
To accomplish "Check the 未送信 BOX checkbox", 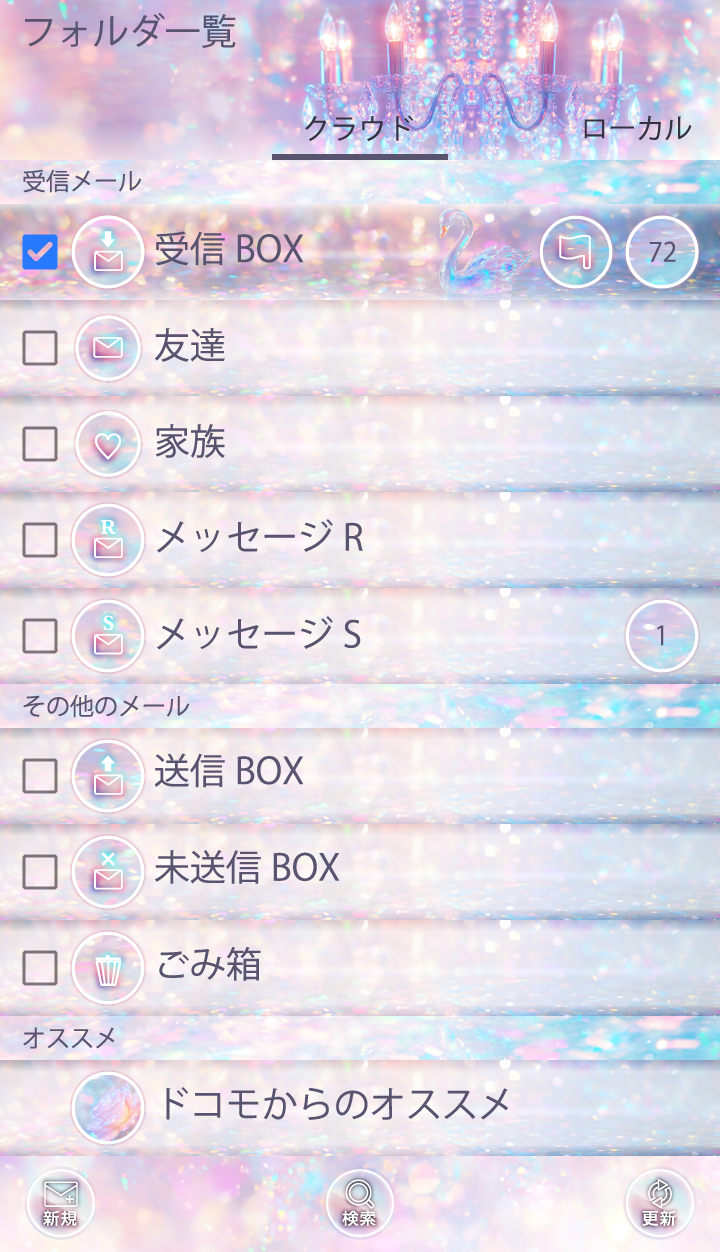I will point(40,872).
